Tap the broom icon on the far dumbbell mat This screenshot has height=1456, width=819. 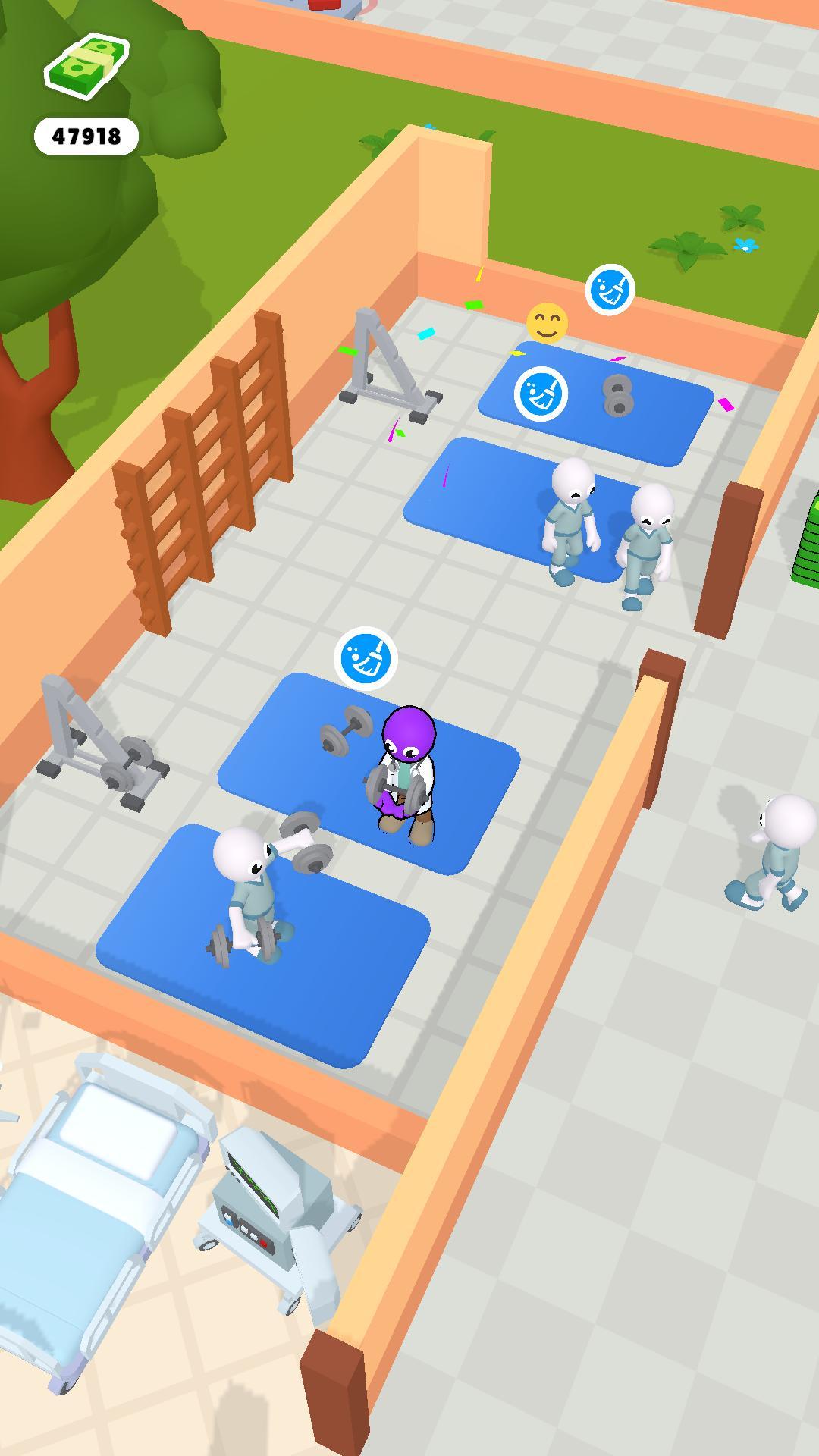[x=541, y=394]
